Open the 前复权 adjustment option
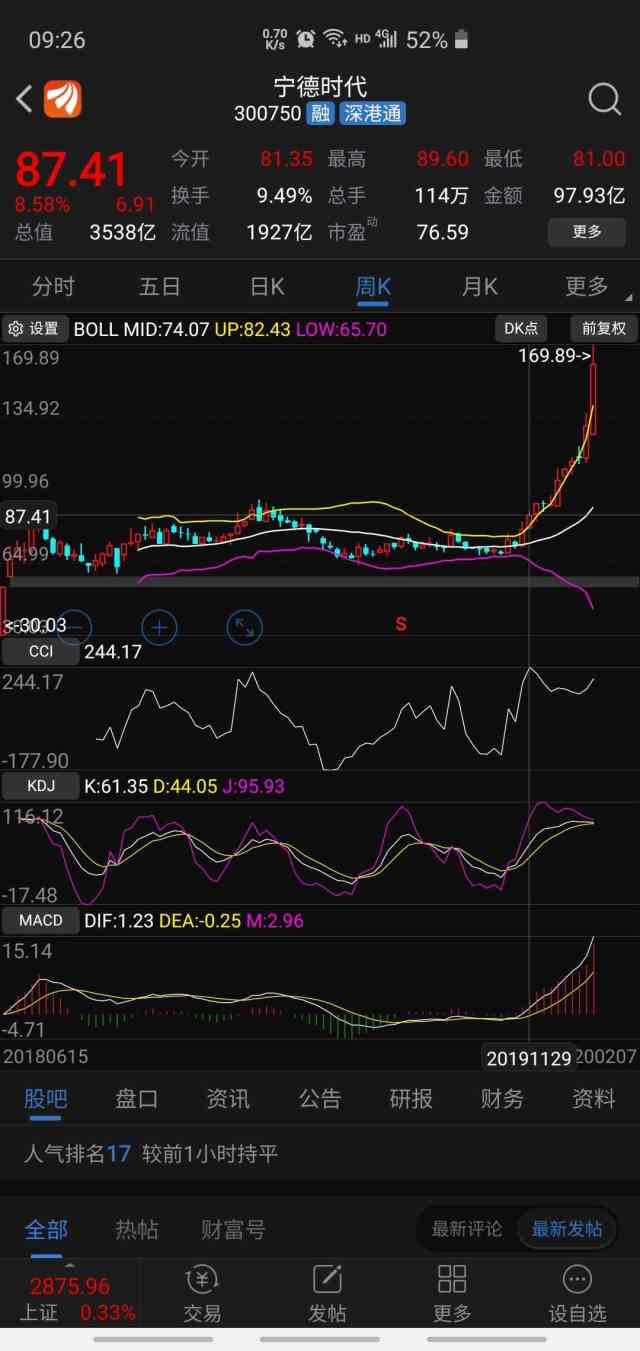Image resolution: width=640 pixels, height=1351 pixels. click(x=604, y=329)
